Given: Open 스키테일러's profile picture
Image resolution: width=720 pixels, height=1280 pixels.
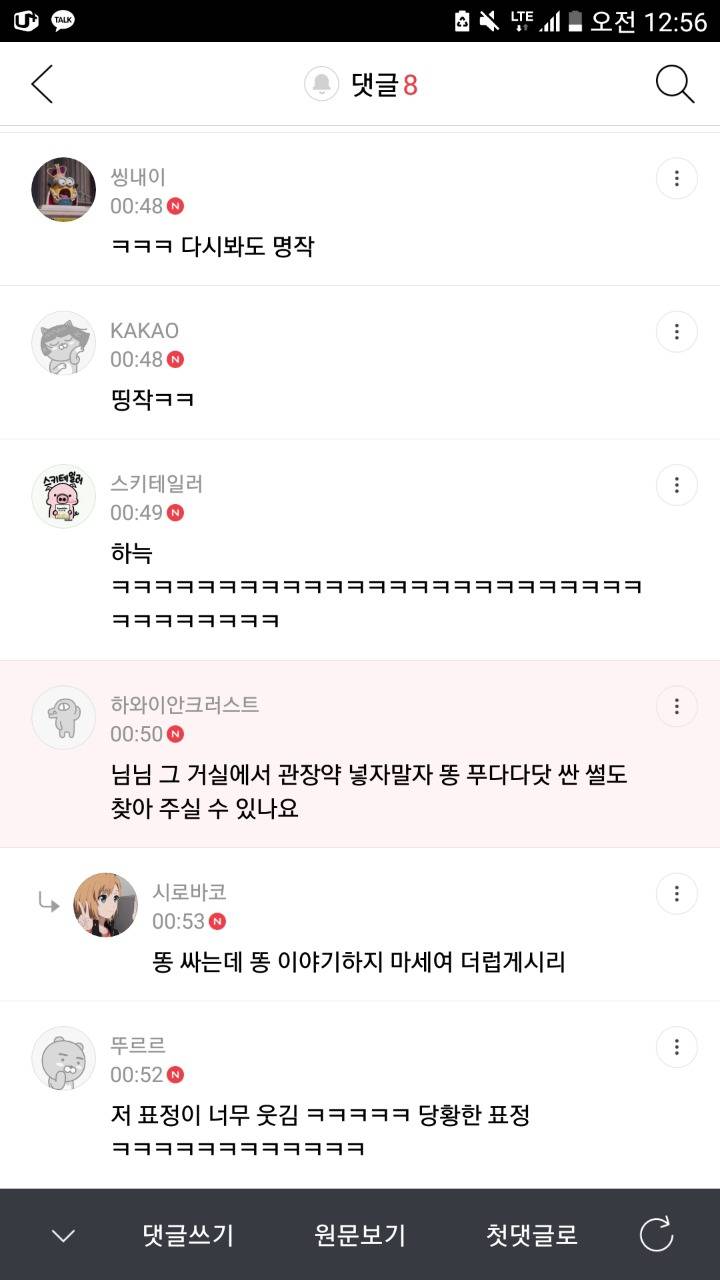Looking at the screenshot, I should click(x=63, y=496).
